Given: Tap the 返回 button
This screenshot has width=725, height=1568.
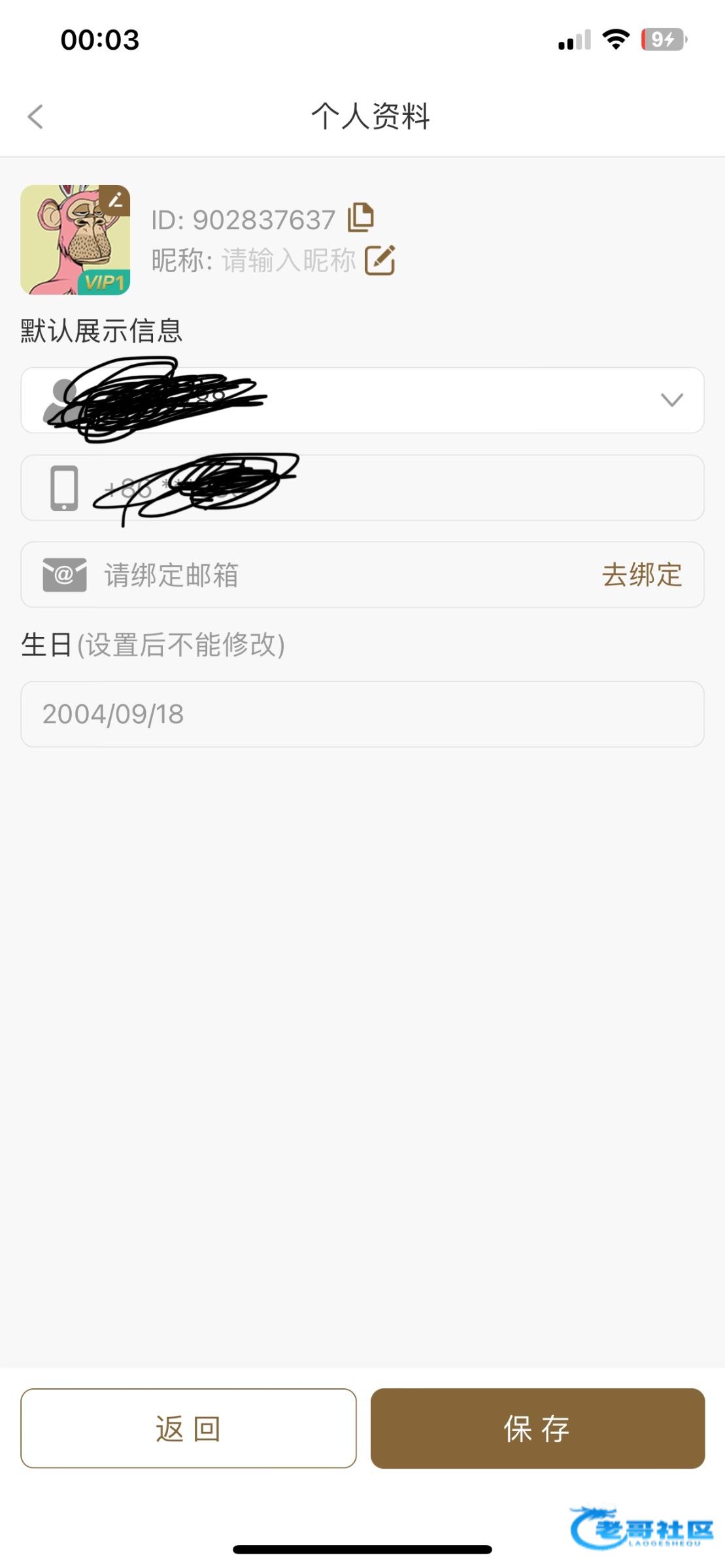Looking at the screenshot, I should point(188,1429).
